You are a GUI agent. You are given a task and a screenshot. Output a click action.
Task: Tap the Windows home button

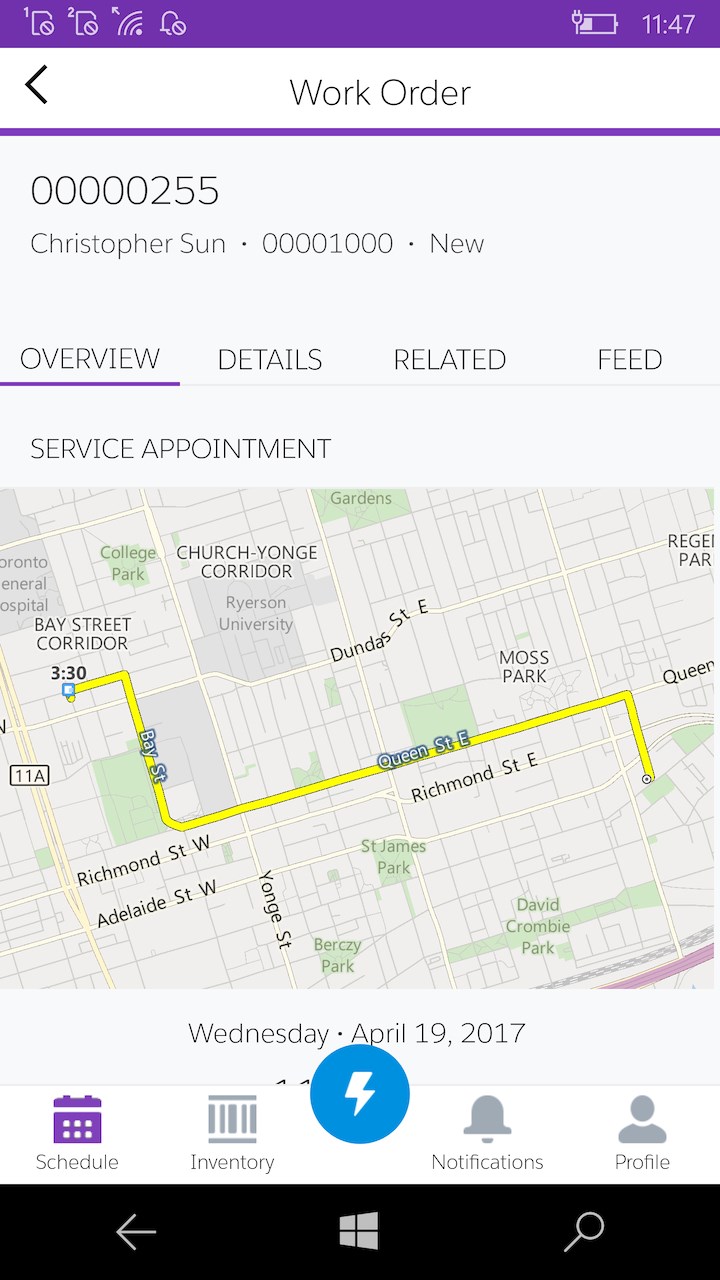tap(359, 1231)
